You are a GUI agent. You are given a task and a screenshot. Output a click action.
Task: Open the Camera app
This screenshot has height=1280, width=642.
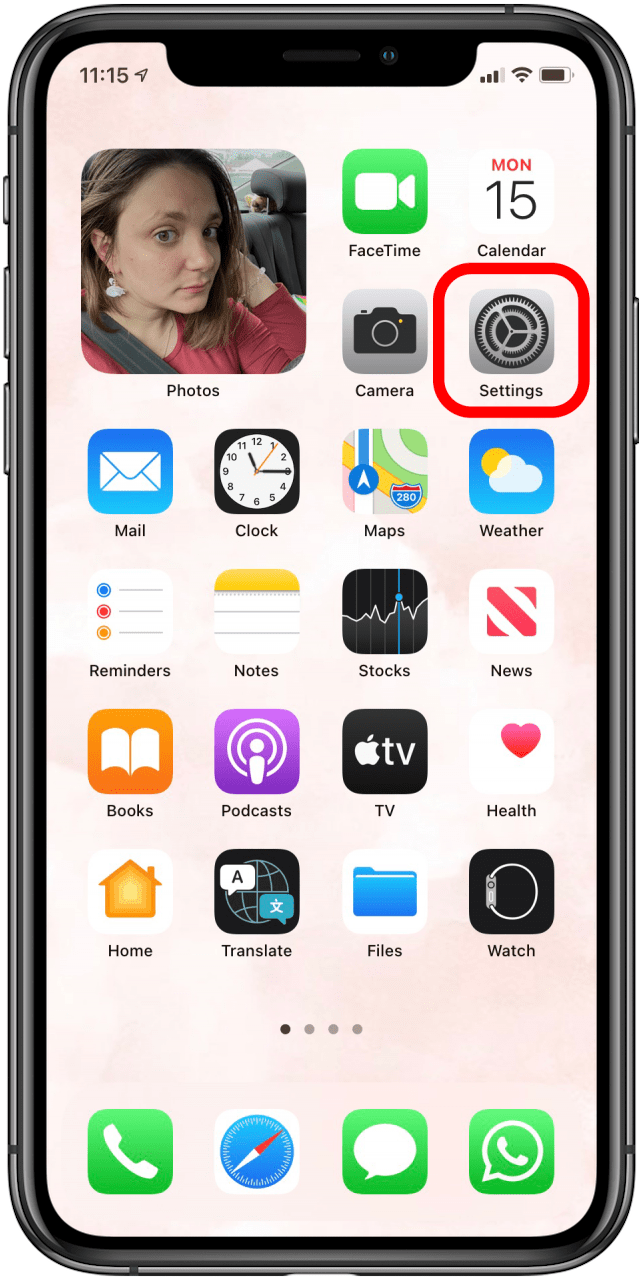coord(384,332)
